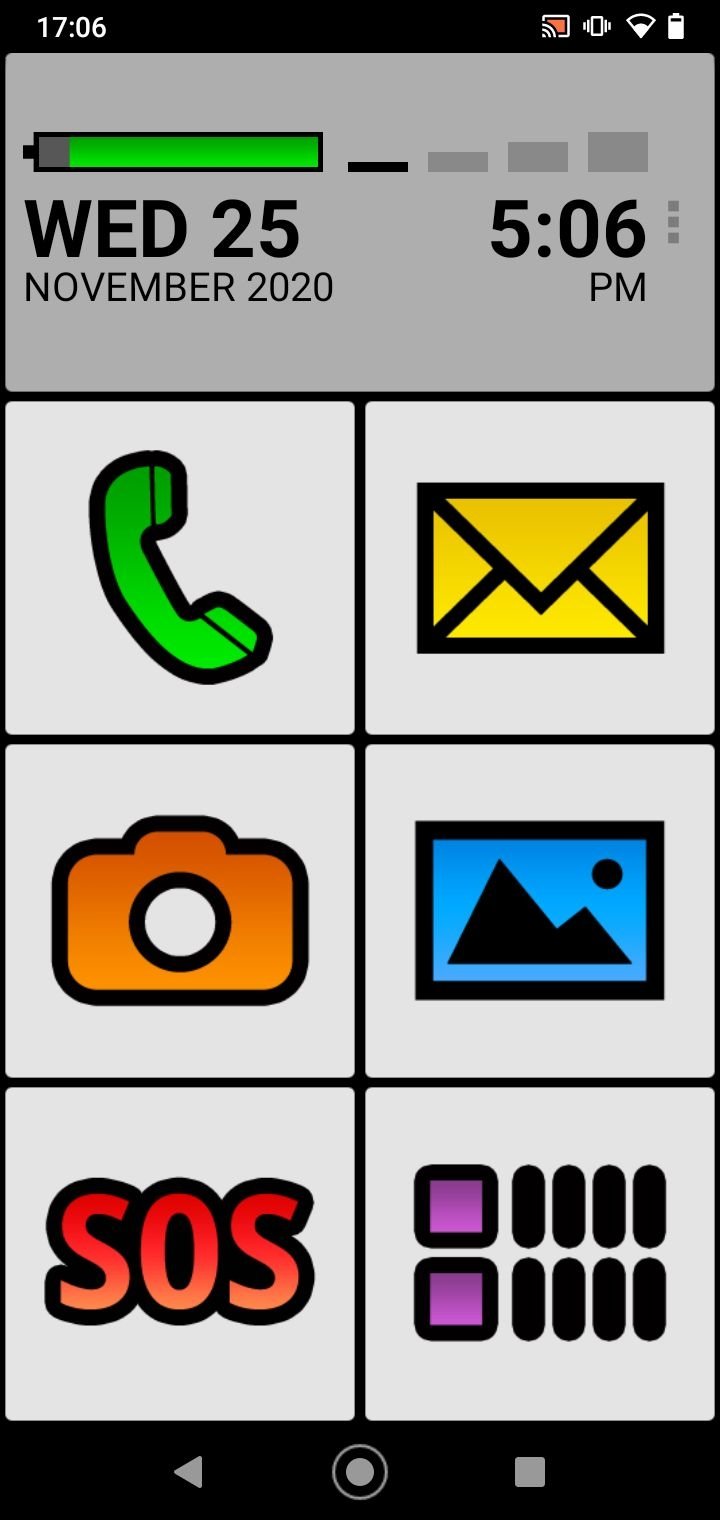
Task: Launch the orange camera tile
Action: point(180,911)
